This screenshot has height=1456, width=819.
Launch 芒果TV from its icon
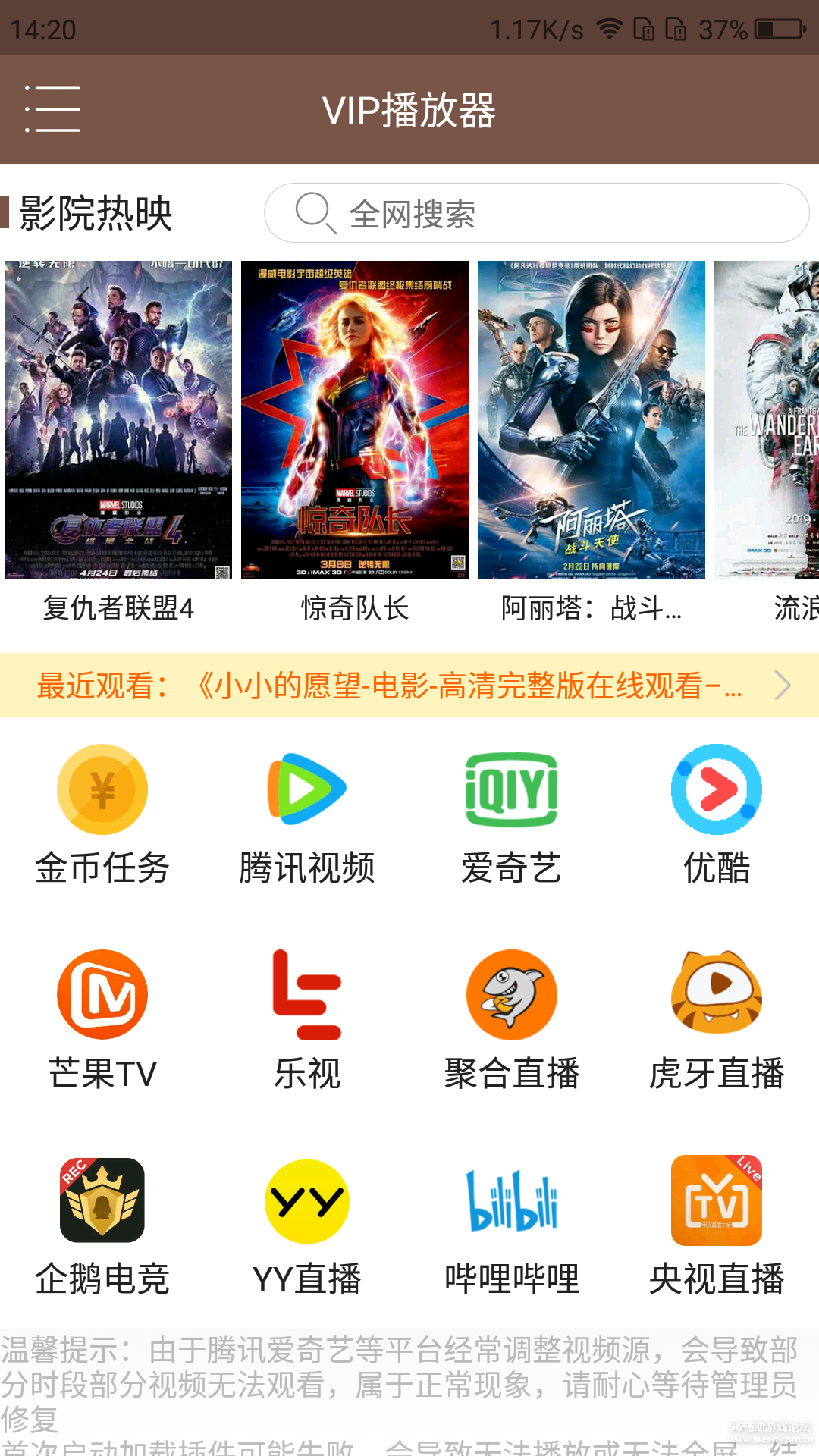[102, 993]
